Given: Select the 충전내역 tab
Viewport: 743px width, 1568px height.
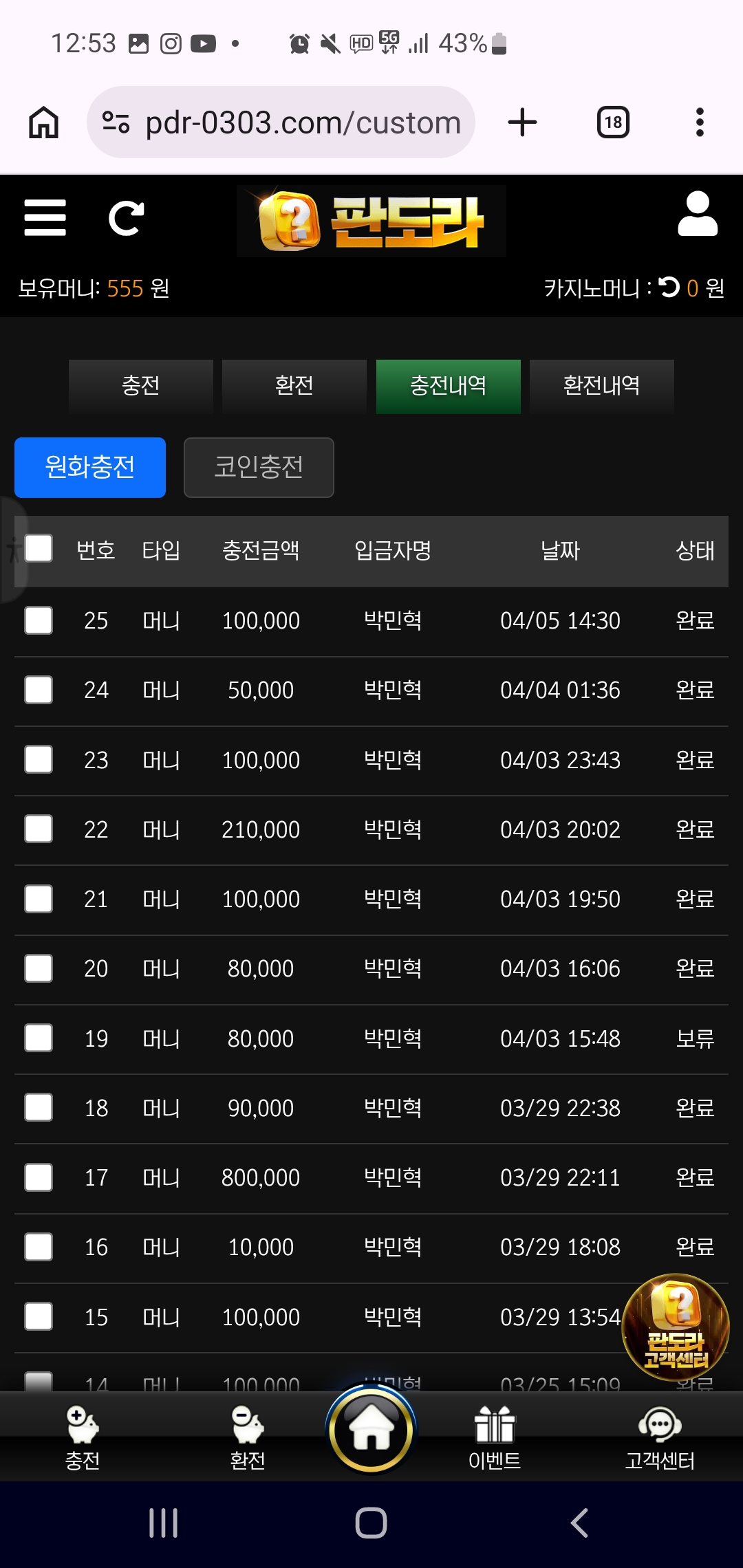Looking at the screenshot, I should [x=449, y=386].
